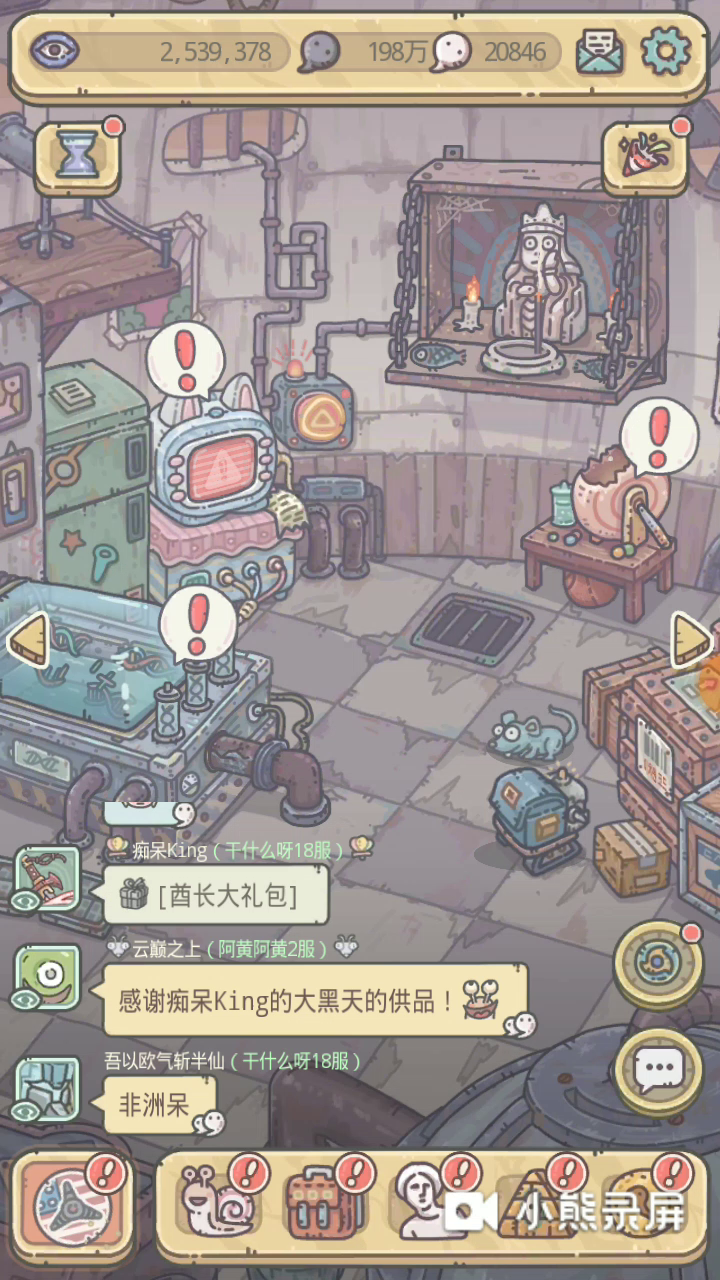The width and height of the screenshot is (720, 1280).
Task: View 吾以欧气斩半仙's avatar profile
Action: 47,1089
